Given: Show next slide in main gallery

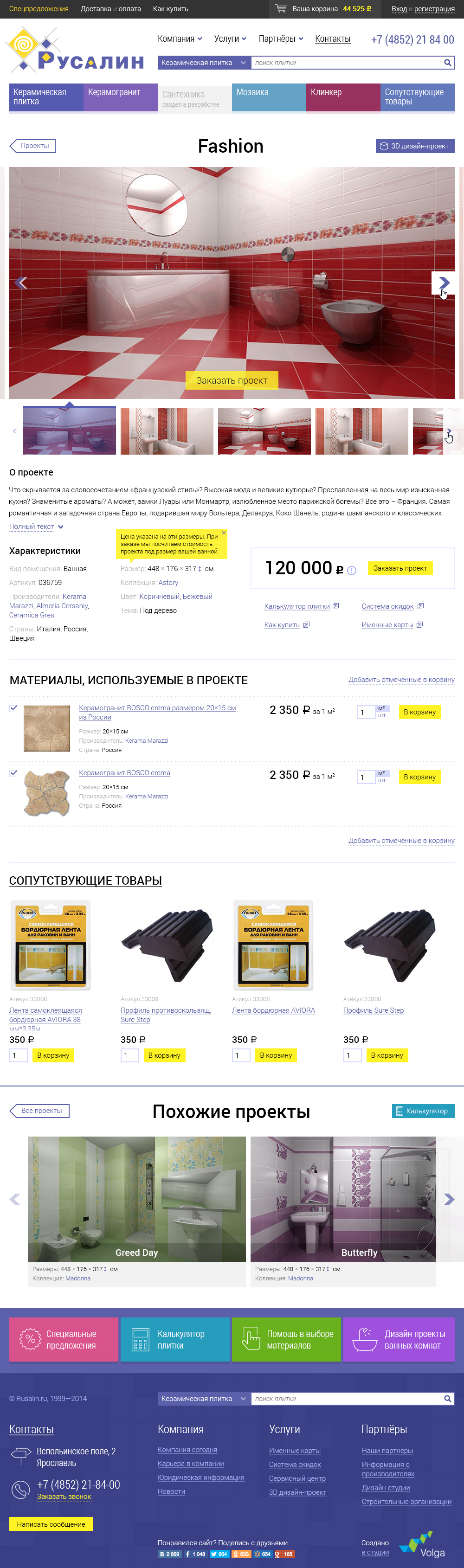Looking at the screenshot, I should (444, 283).
